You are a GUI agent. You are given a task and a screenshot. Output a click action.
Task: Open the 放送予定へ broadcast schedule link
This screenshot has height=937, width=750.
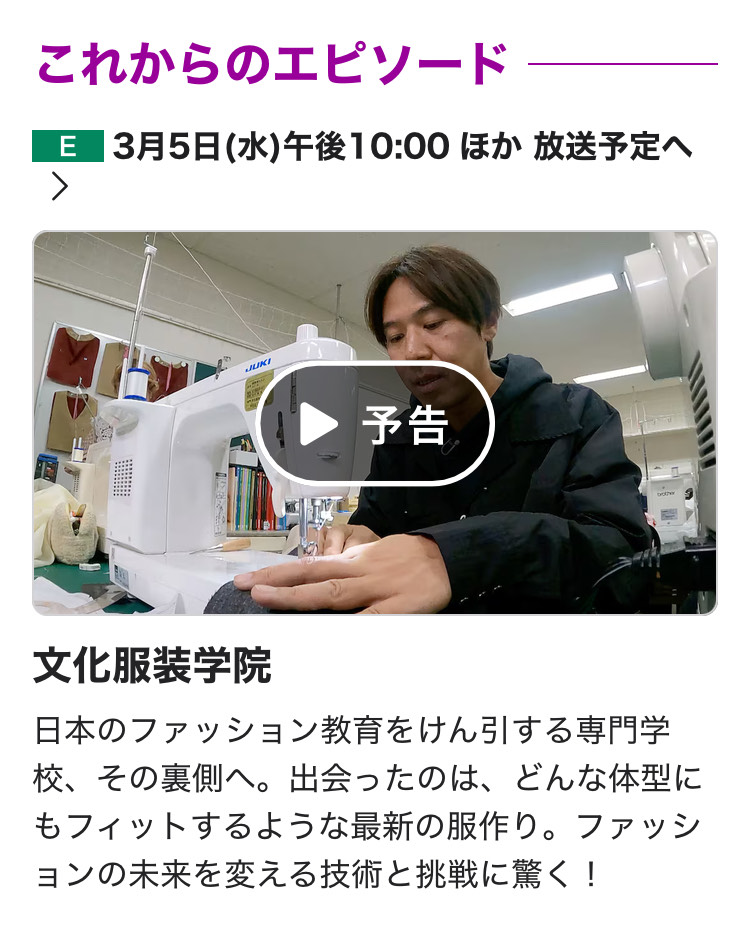click(x=612, y=147)
